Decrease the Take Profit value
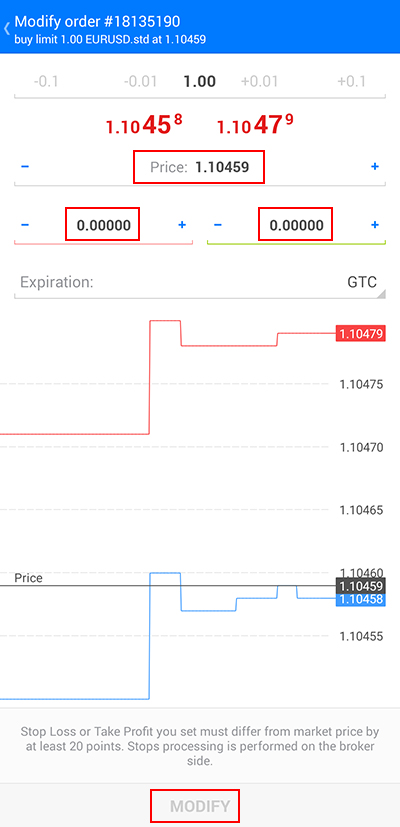 coord(218,225)
